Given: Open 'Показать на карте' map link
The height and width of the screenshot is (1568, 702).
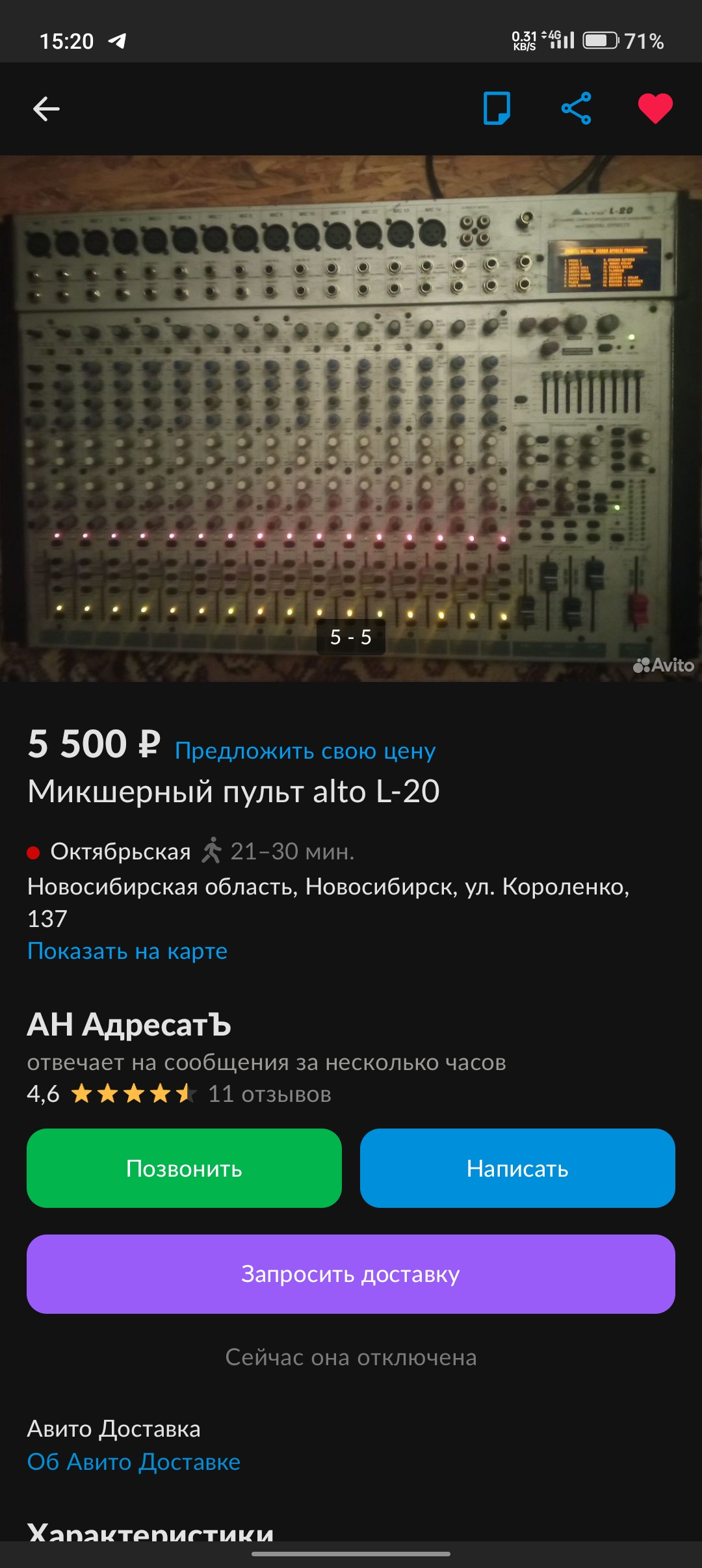Looking at the screenshot, I should [x=127, y=951].
